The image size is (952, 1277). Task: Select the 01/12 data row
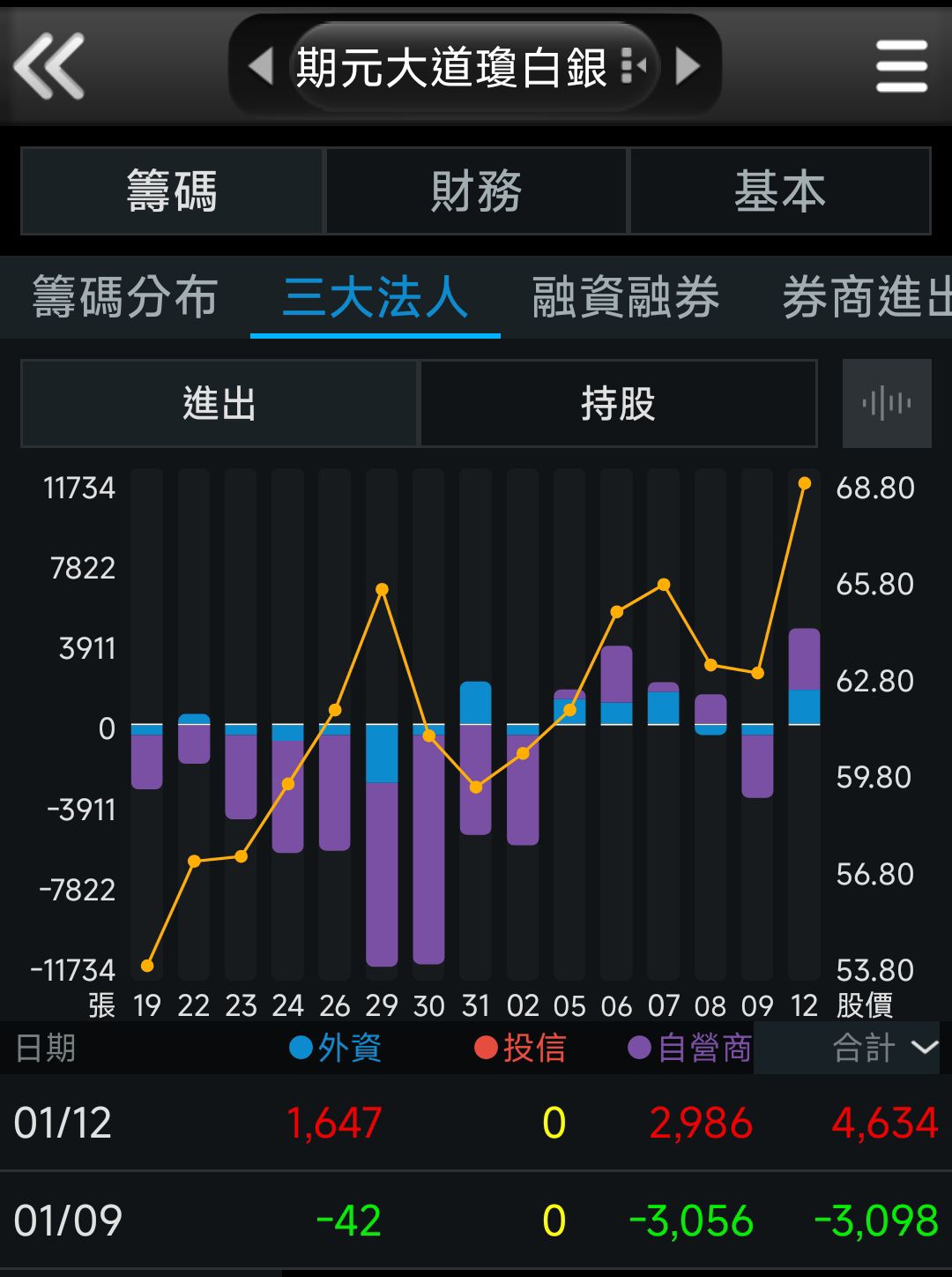click(476, 1123)
